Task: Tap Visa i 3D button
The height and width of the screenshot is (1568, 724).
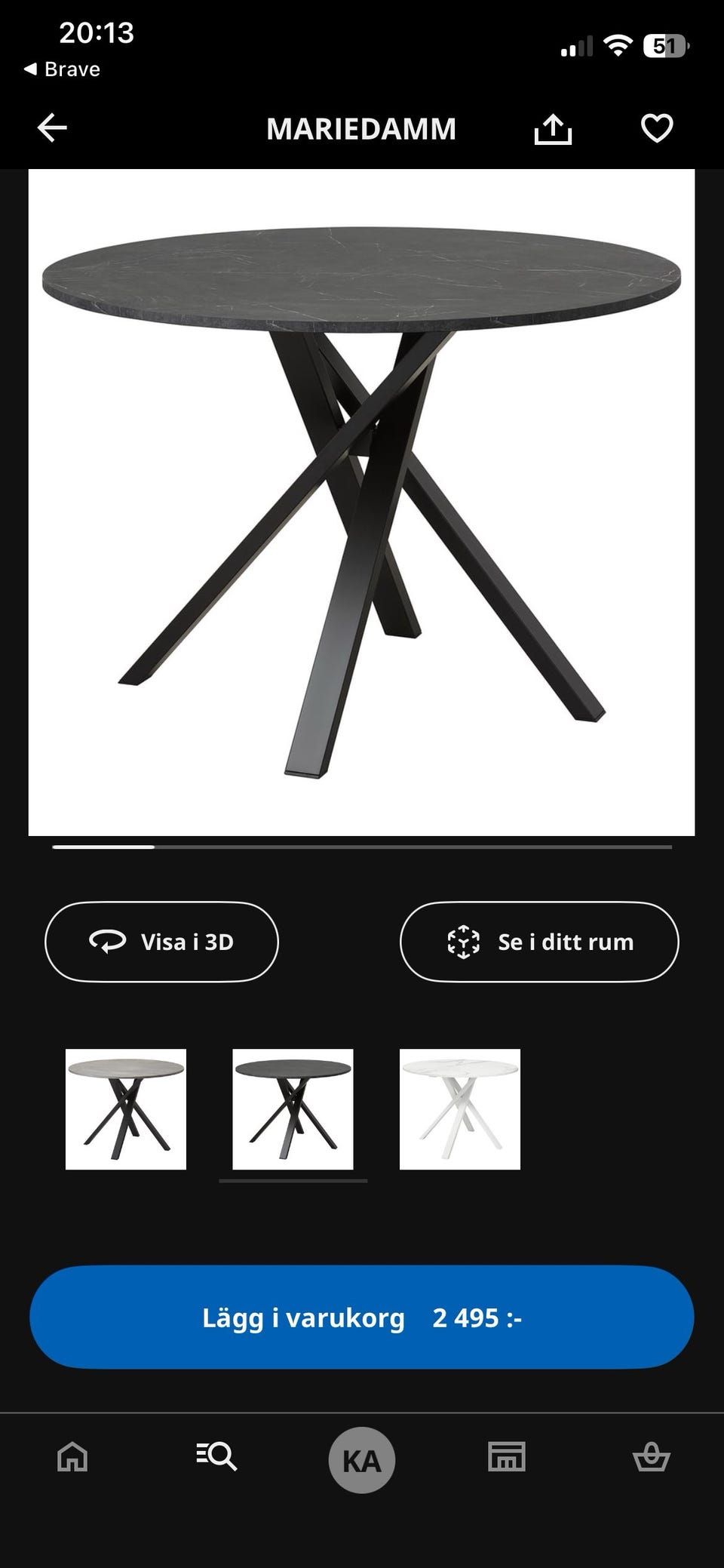Action: coord(161,942)
